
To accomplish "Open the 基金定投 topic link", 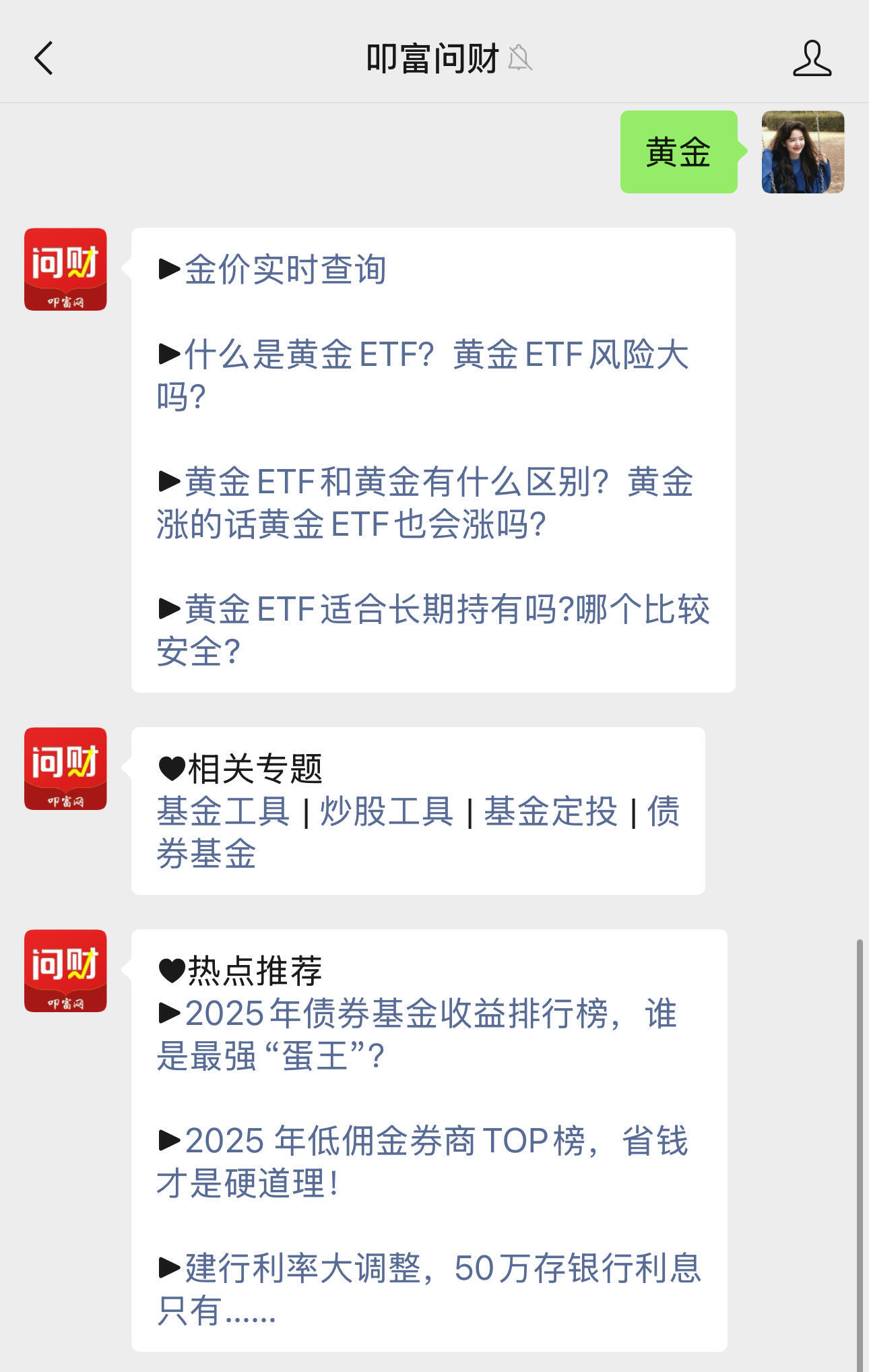I will pyautogui.click(x=550, y=811).
